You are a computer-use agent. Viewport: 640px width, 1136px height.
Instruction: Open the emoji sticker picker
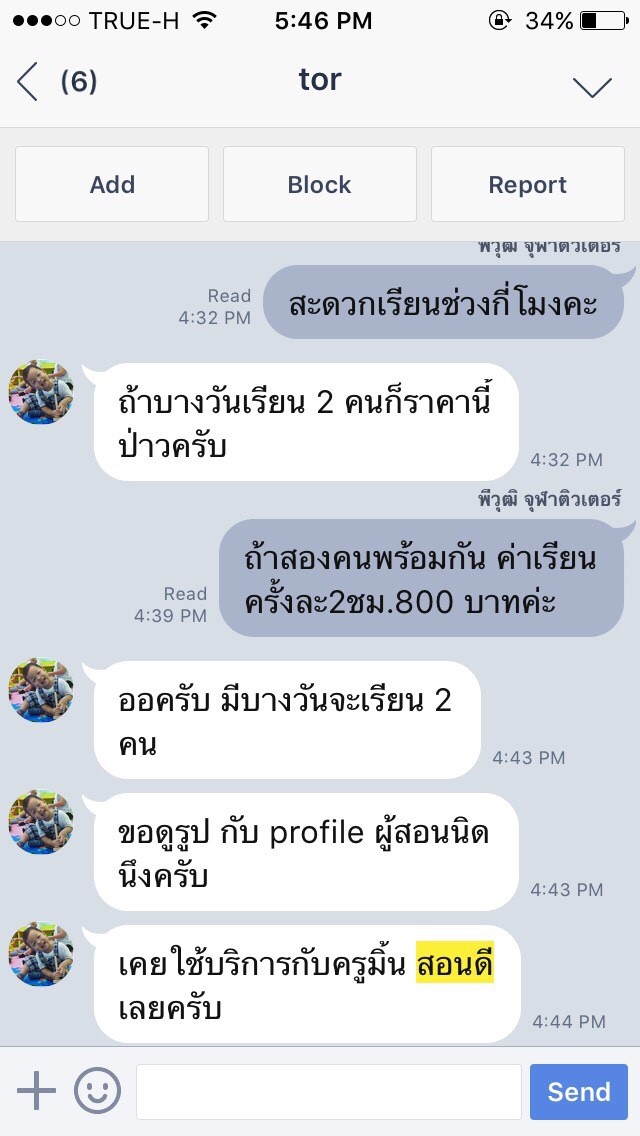tap(98, 1090)
